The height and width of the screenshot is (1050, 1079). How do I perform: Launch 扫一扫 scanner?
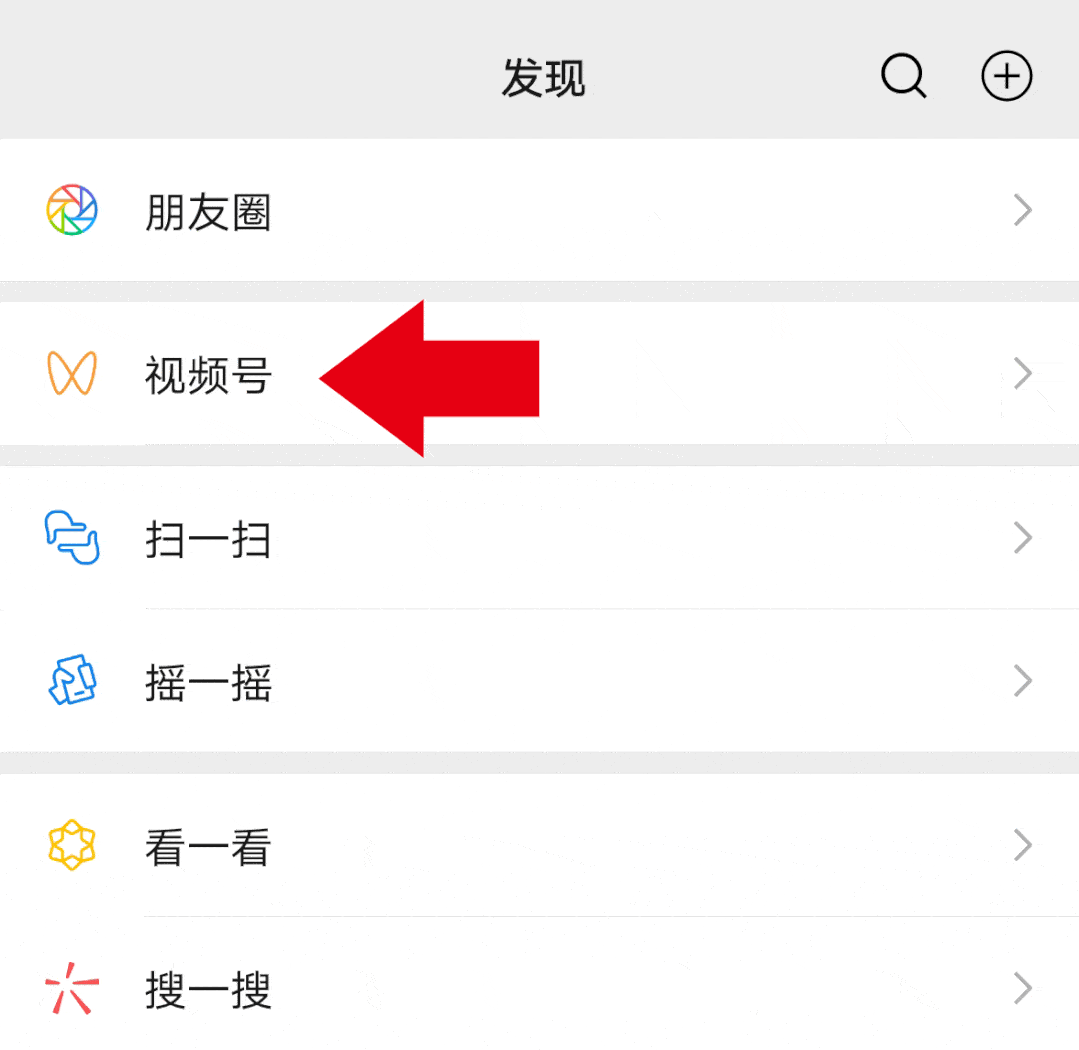pos(208,539)
